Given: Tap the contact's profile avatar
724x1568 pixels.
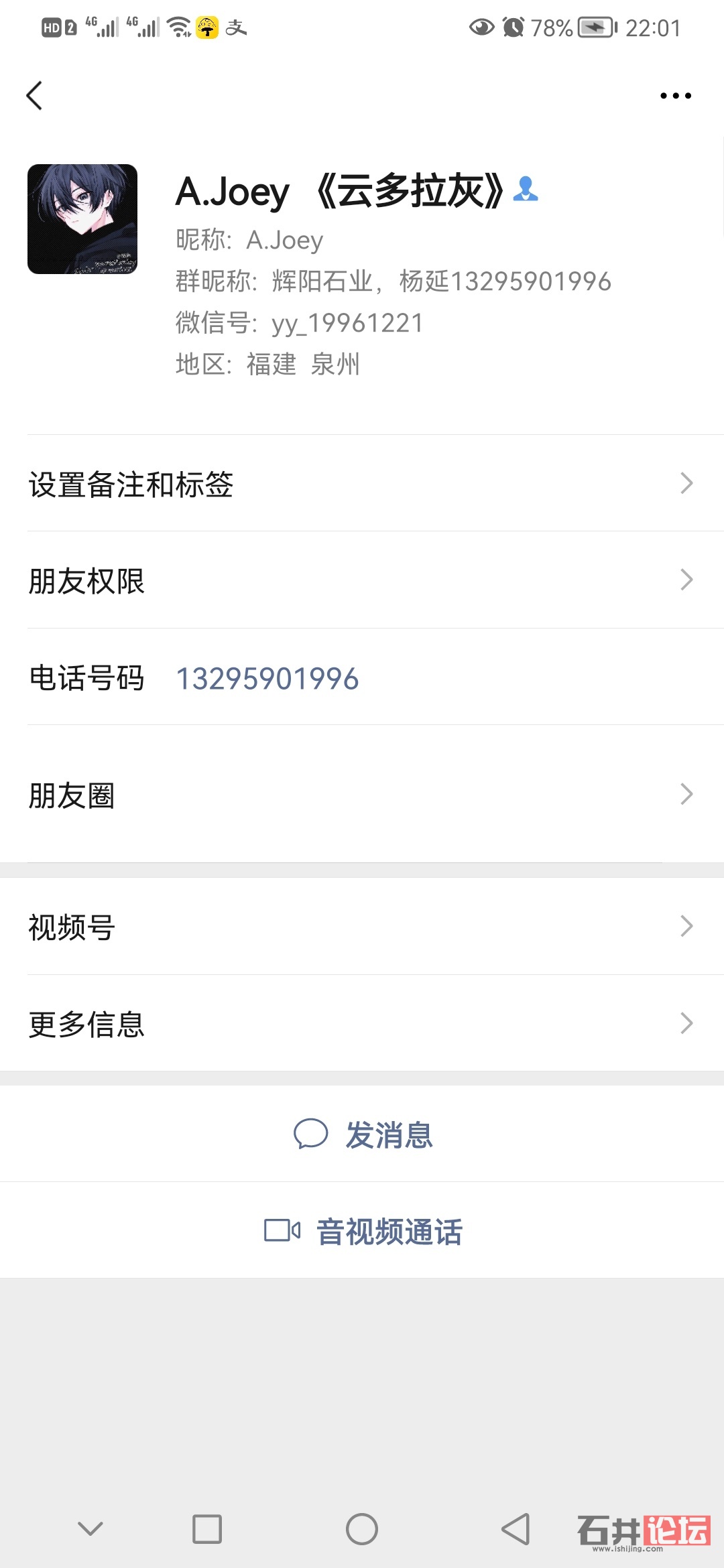Looking at the screenshot, I should pyautogui.click(x=82, y=219).
